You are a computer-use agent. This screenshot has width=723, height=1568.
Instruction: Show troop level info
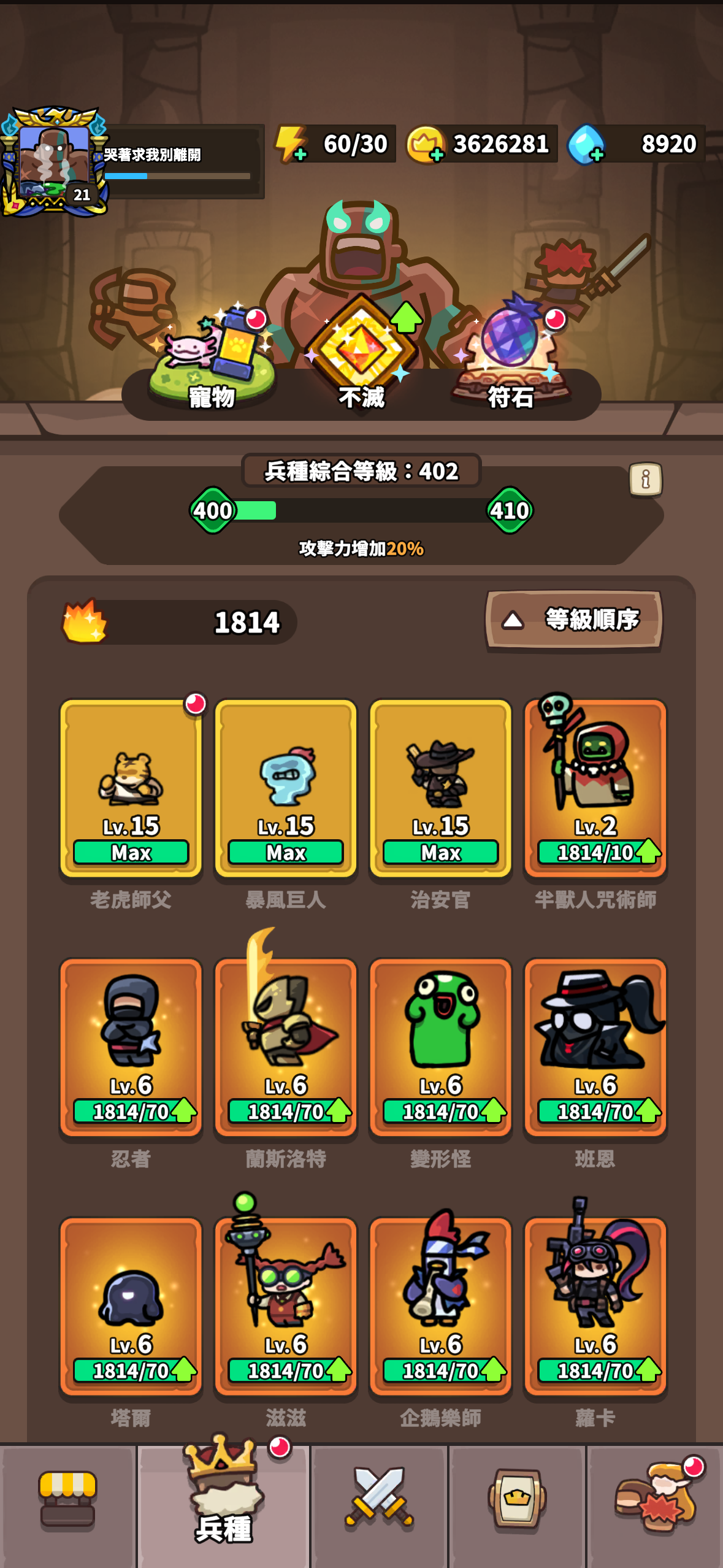point(646,479)
